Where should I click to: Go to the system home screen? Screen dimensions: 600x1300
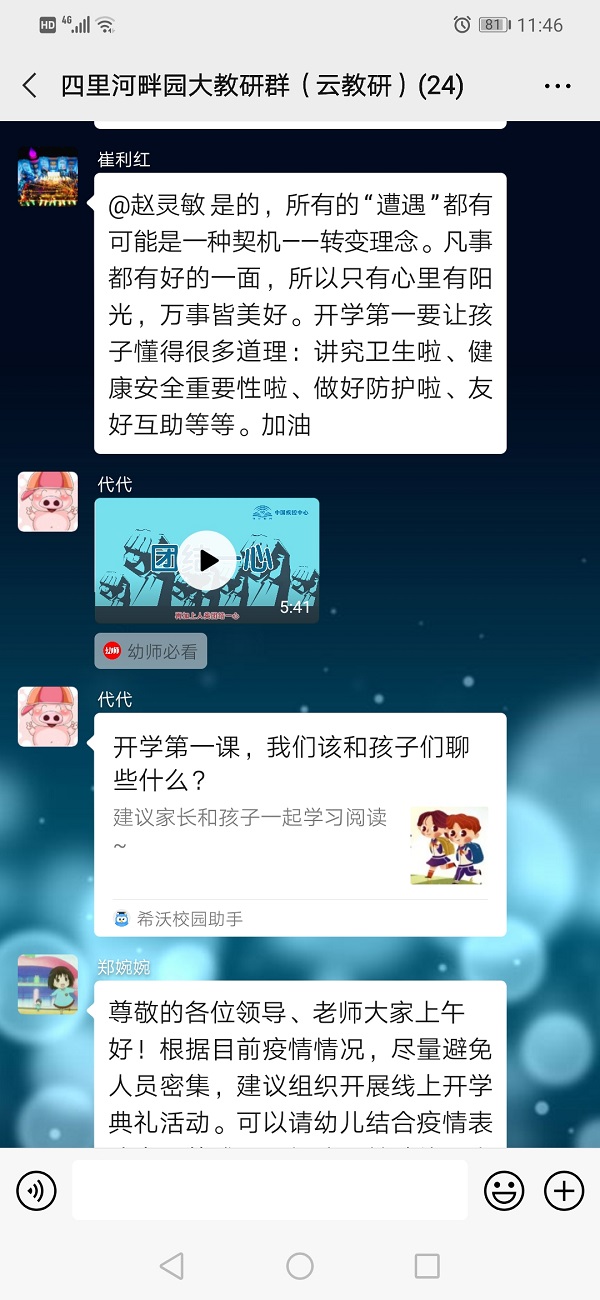(300, 1266)
